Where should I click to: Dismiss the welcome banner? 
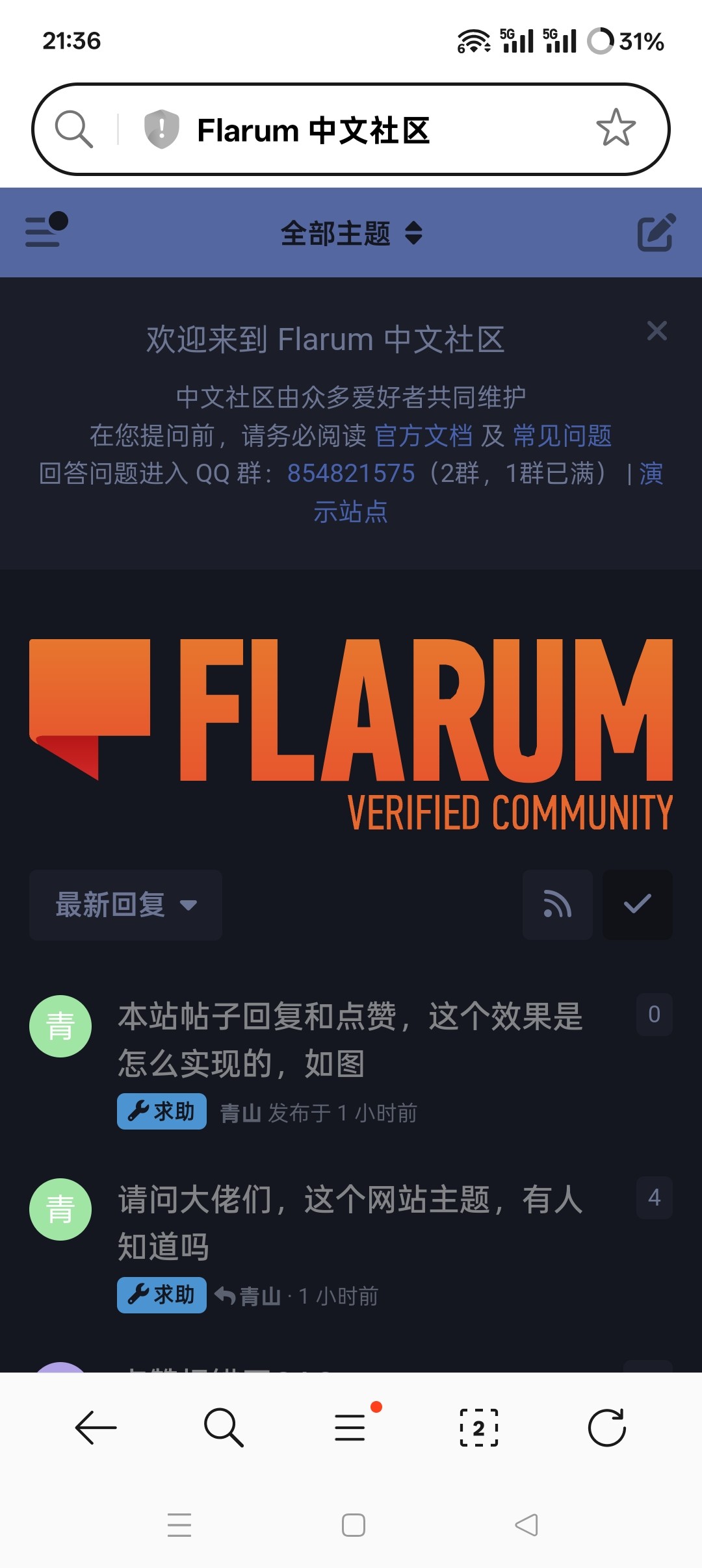coord(657,331)
